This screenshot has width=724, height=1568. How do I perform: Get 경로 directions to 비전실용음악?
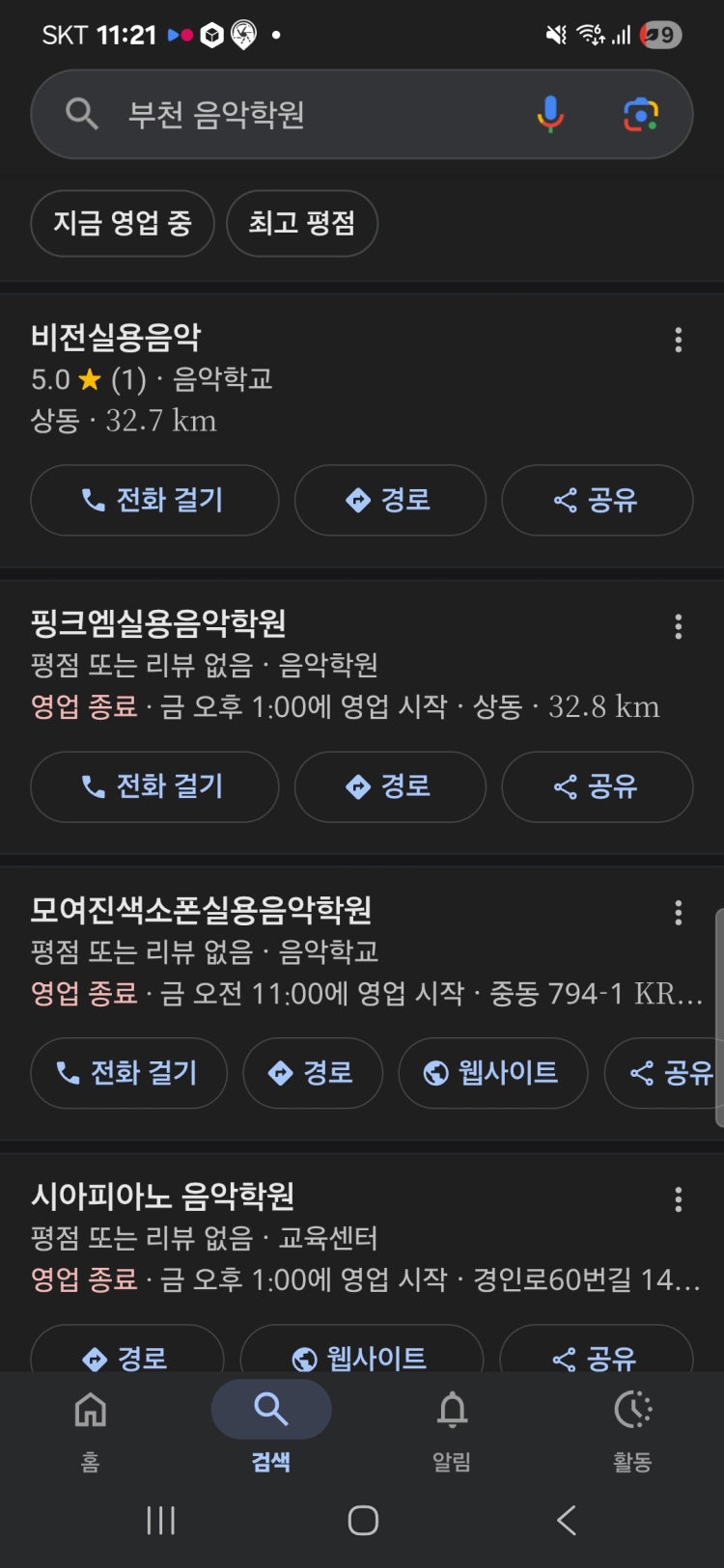coord(389,500)
